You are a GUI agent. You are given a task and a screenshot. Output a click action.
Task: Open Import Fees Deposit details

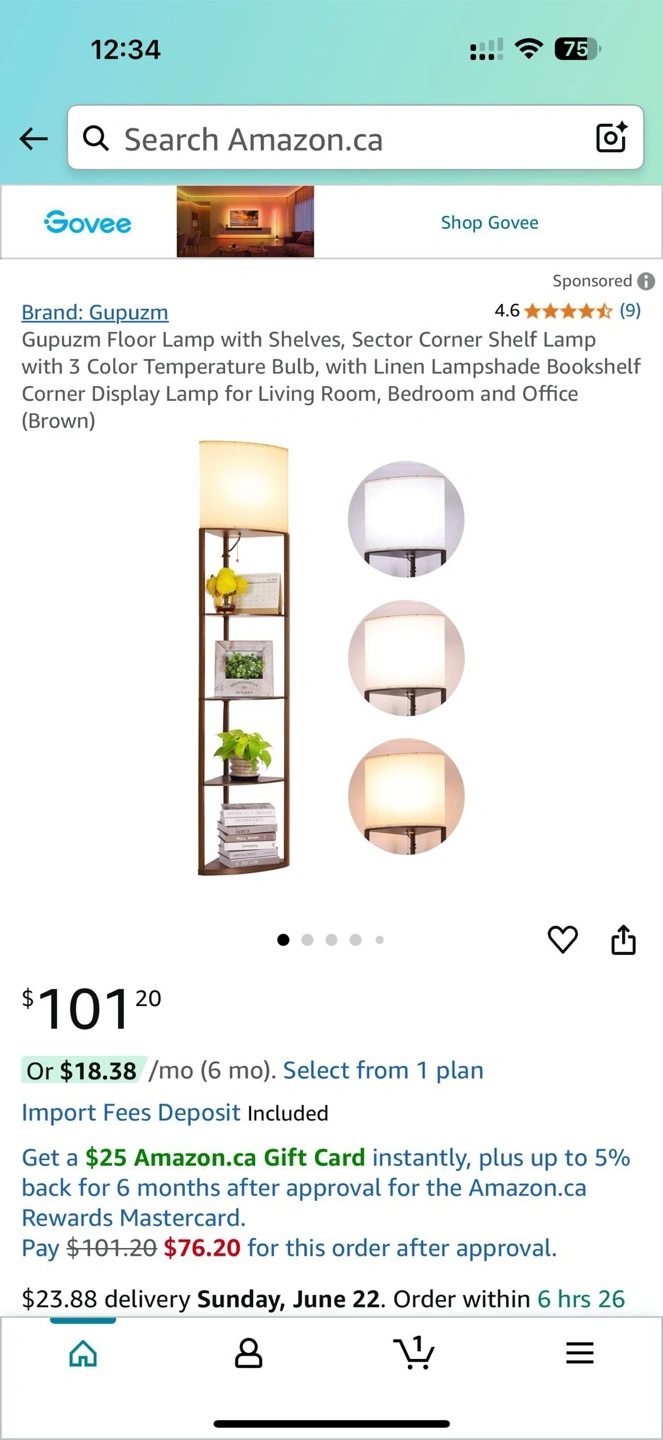131,1113
